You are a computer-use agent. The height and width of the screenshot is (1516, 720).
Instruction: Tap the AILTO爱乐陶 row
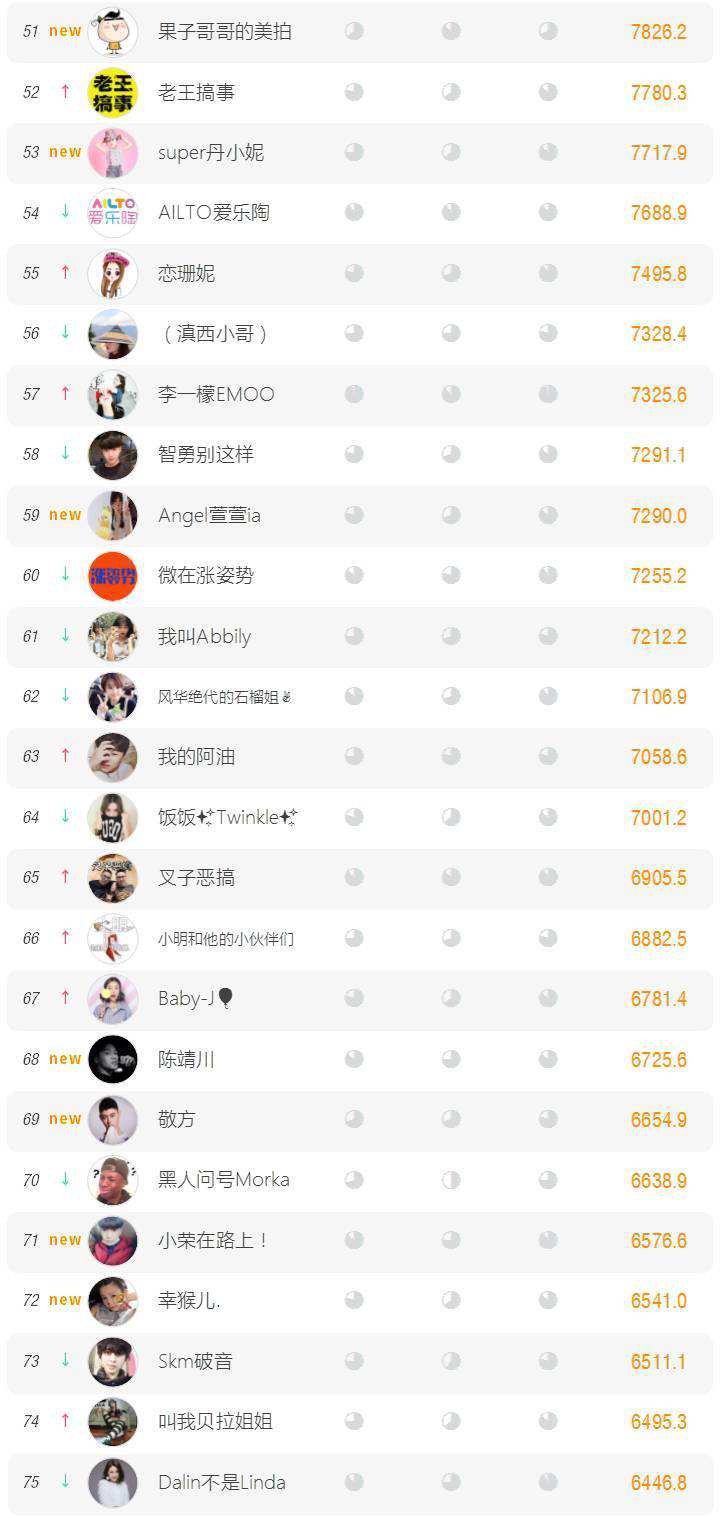(x=360, y=213)
